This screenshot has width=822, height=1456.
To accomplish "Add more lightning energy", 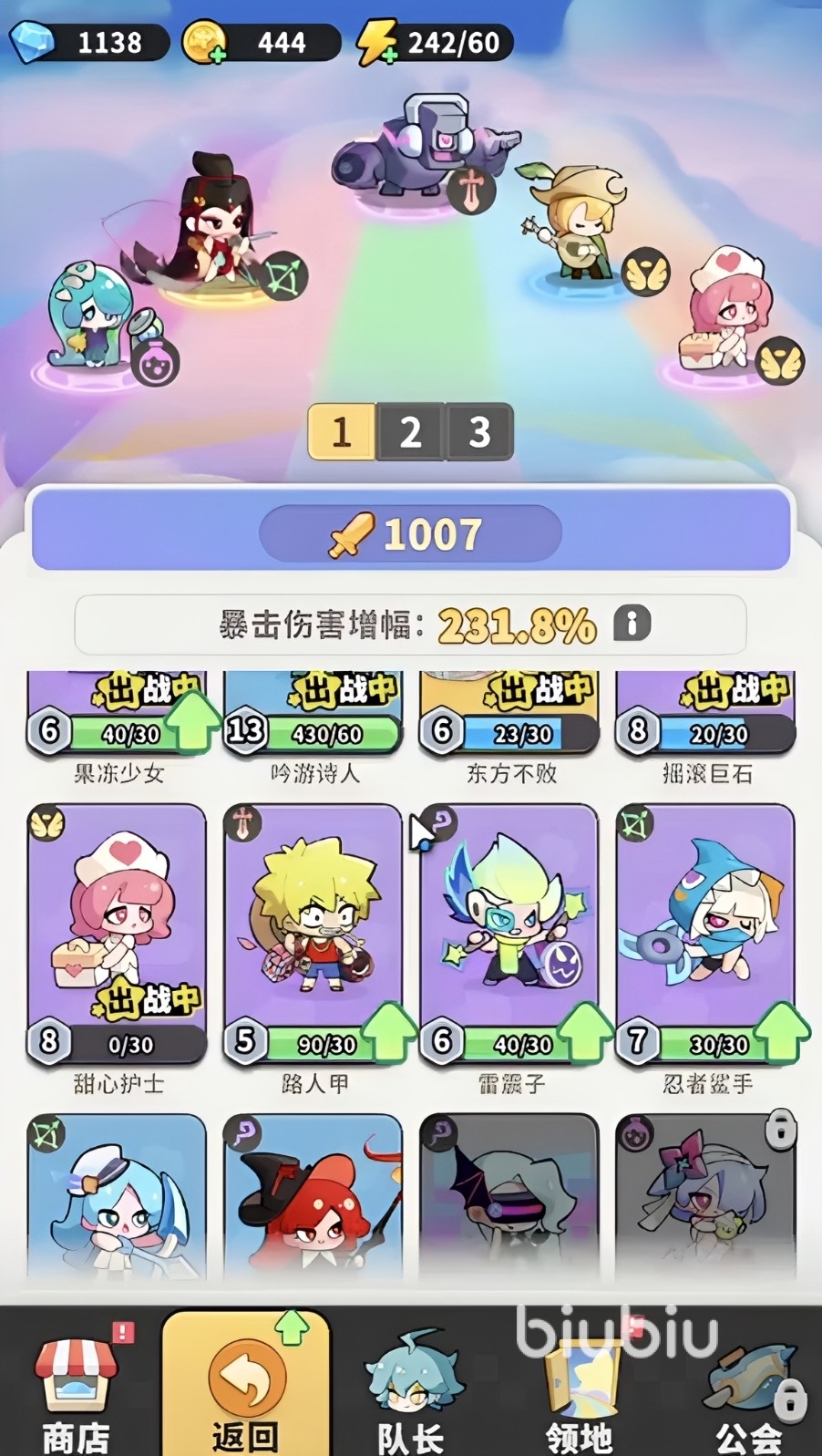I will tap(389, 55).
